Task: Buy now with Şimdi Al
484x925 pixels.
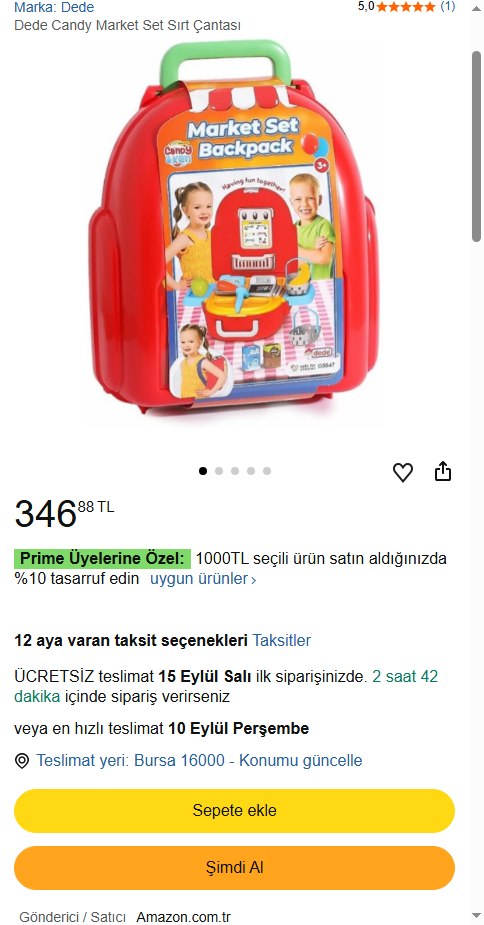Action: [x=234, y=868]
